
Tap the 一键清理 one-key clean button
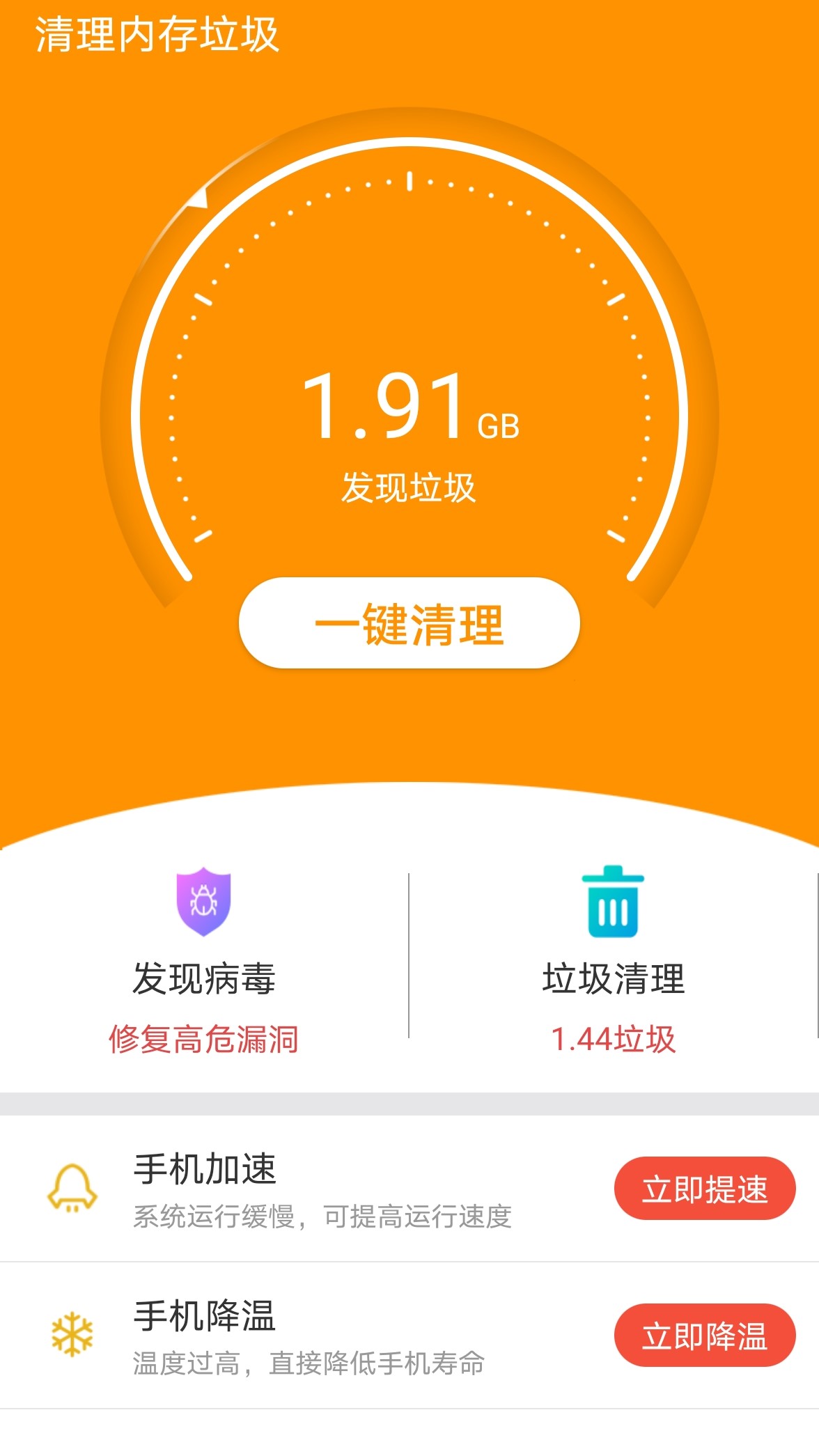(409, 623)
